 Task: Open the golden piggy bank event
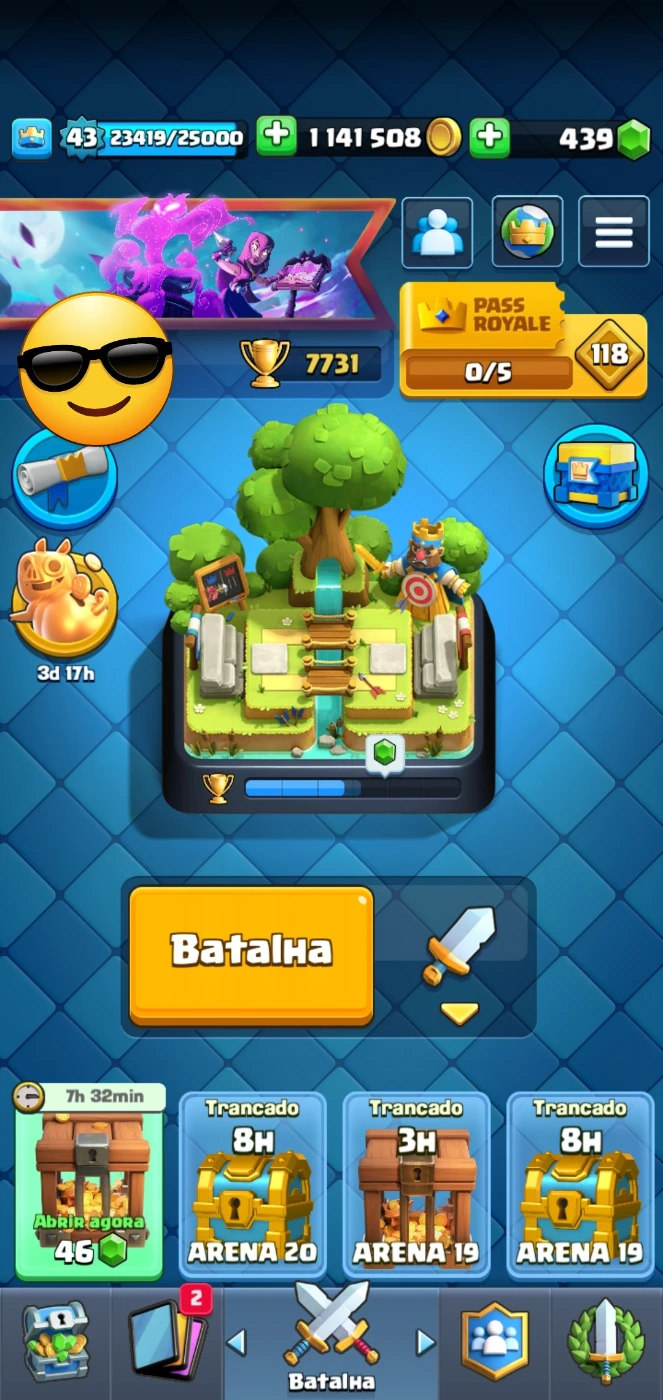coord(64,600)
